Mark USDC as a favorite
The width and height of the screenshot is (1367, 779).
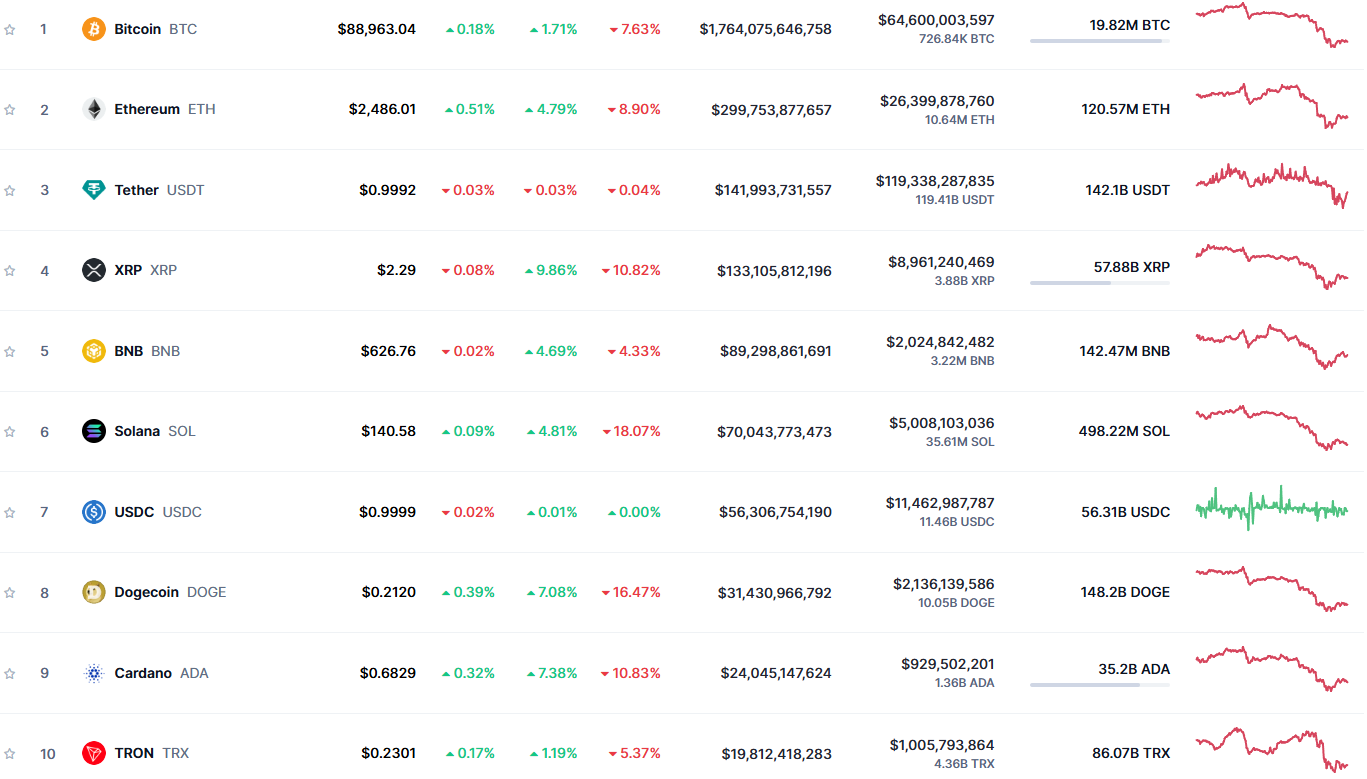[x=10, y=512]
